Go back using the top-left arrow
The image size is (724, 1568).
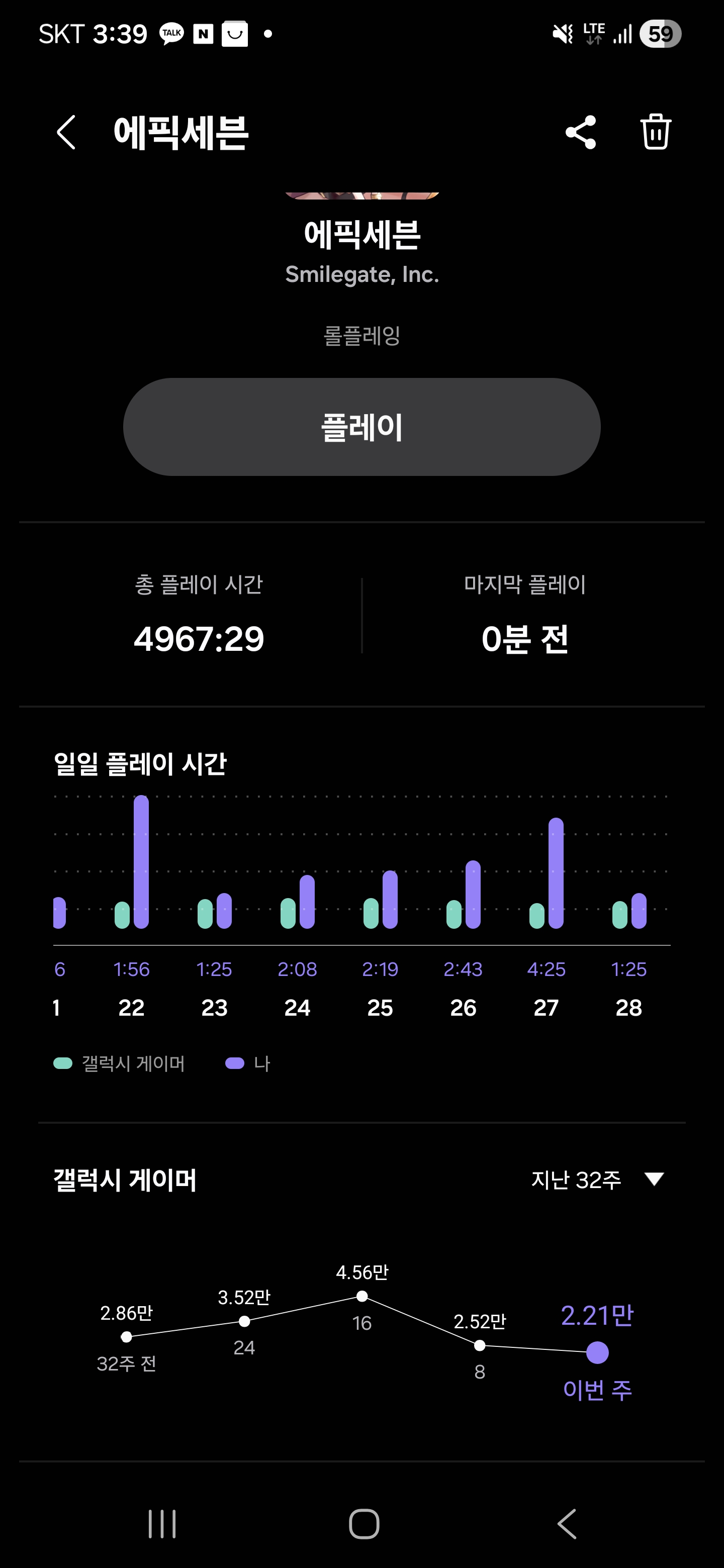66,132
